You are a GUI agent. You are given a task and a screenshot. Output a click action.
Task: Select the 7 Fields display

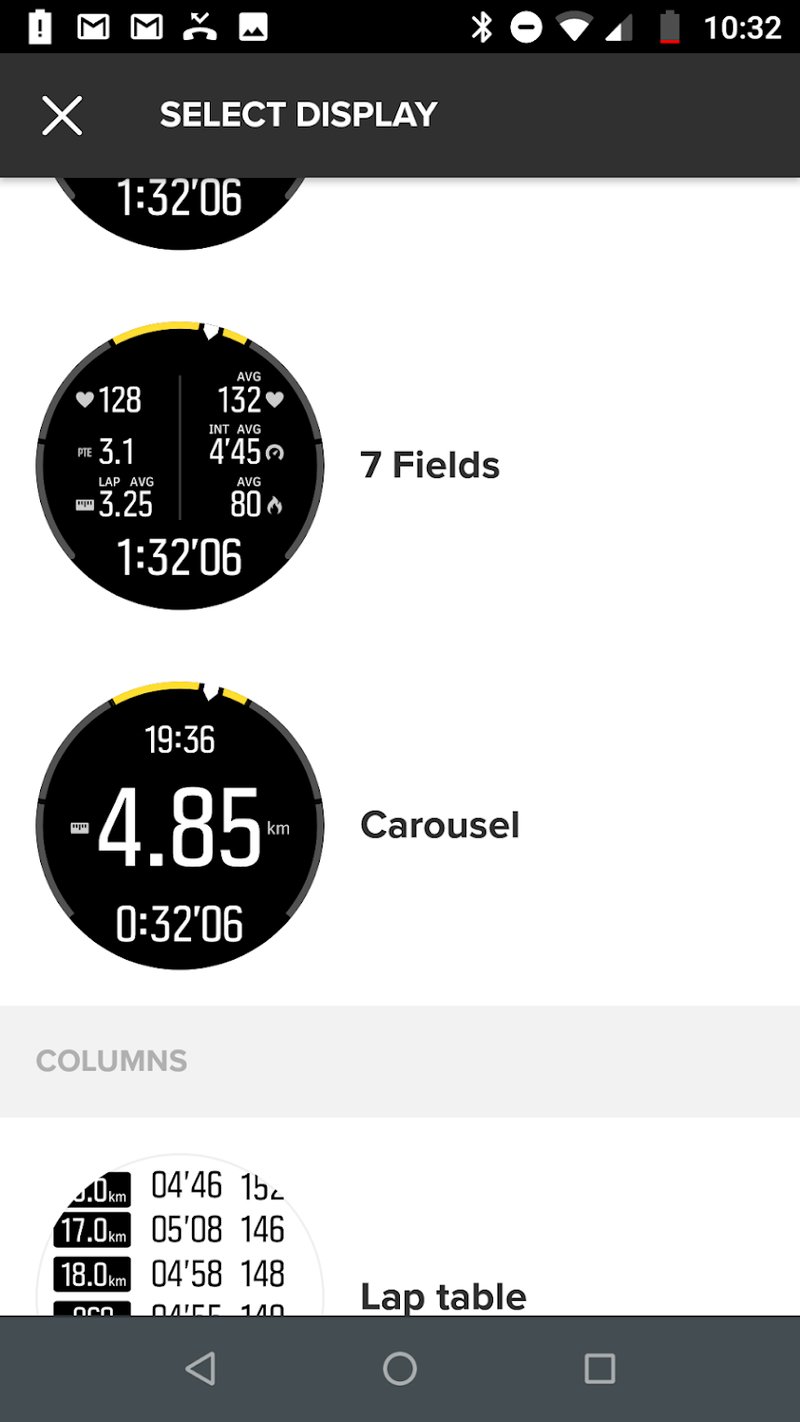(429, 465)
